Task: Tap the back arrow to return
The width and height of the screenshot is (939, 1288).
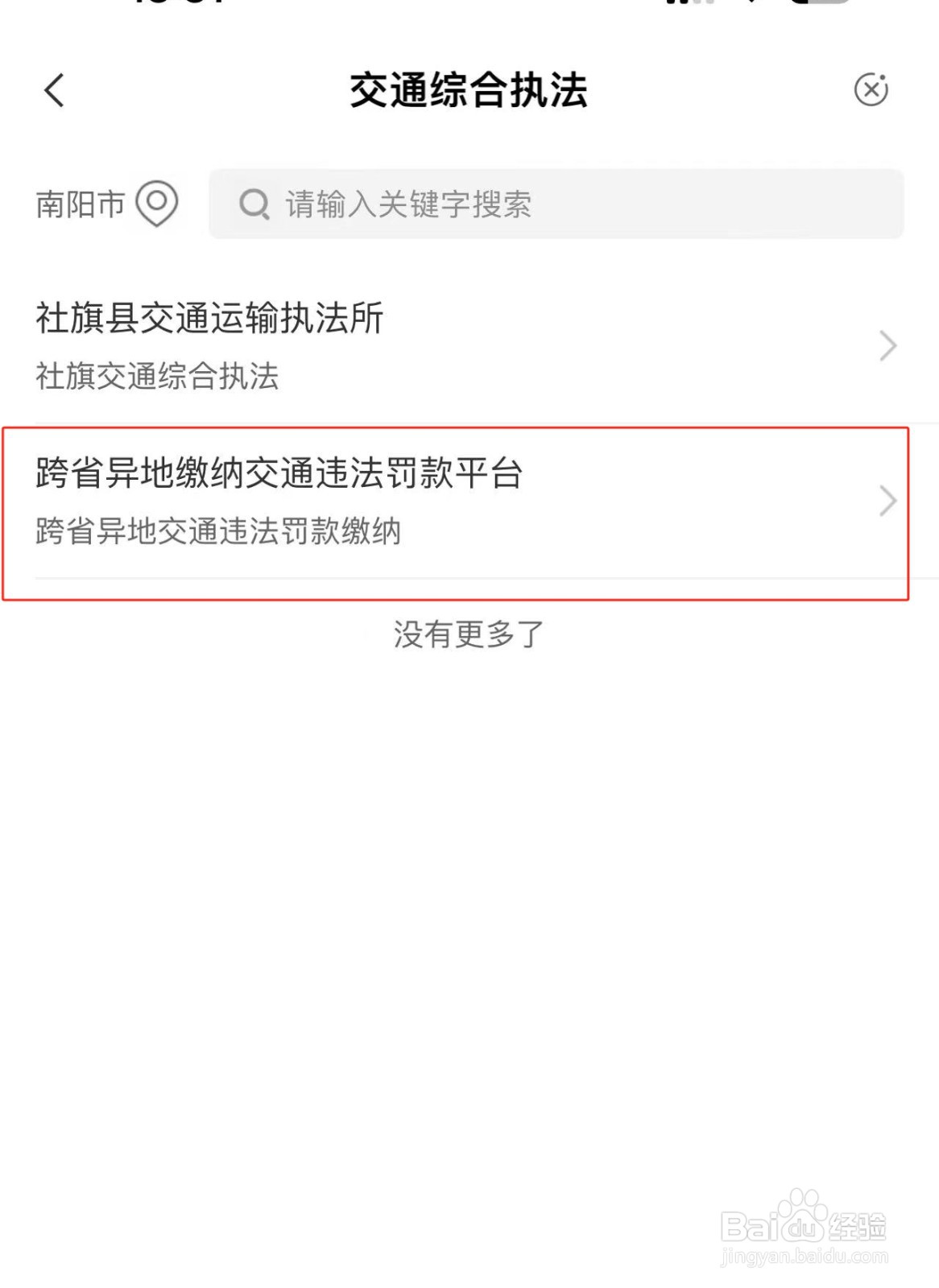Action: tap(53, 91)
